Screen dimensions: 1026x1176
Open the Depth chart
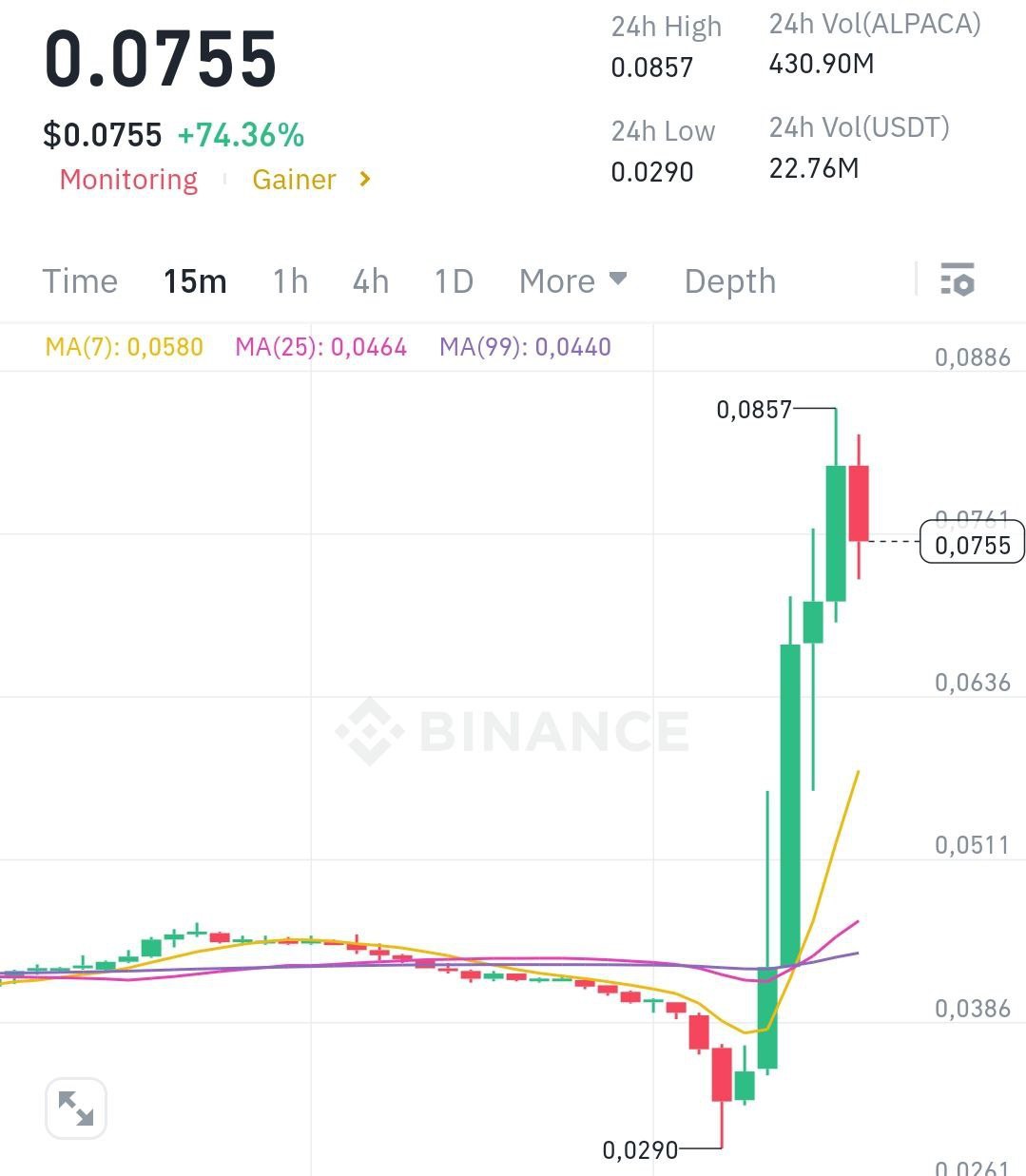point(729,281)
